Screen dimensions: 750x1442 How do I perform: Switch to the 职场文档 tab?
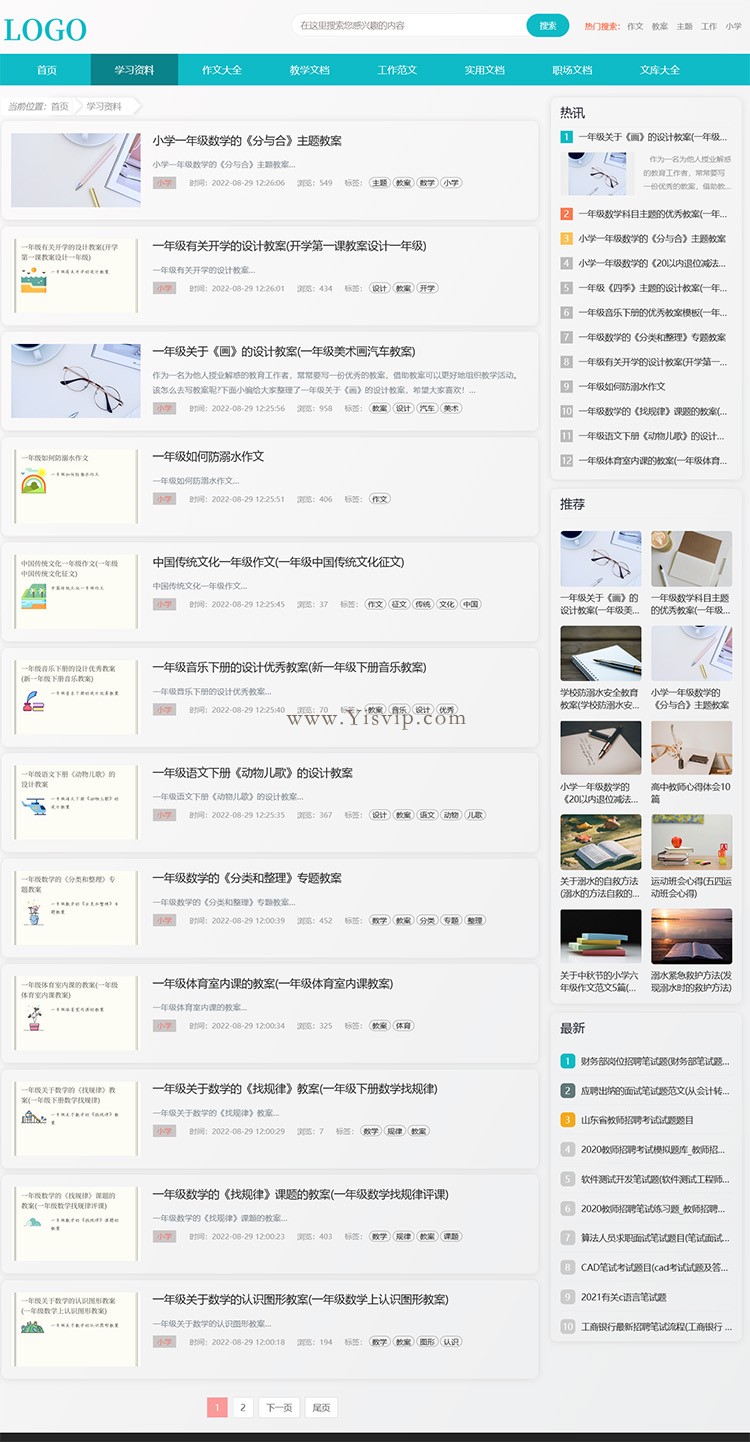click(x=572, y=70)
